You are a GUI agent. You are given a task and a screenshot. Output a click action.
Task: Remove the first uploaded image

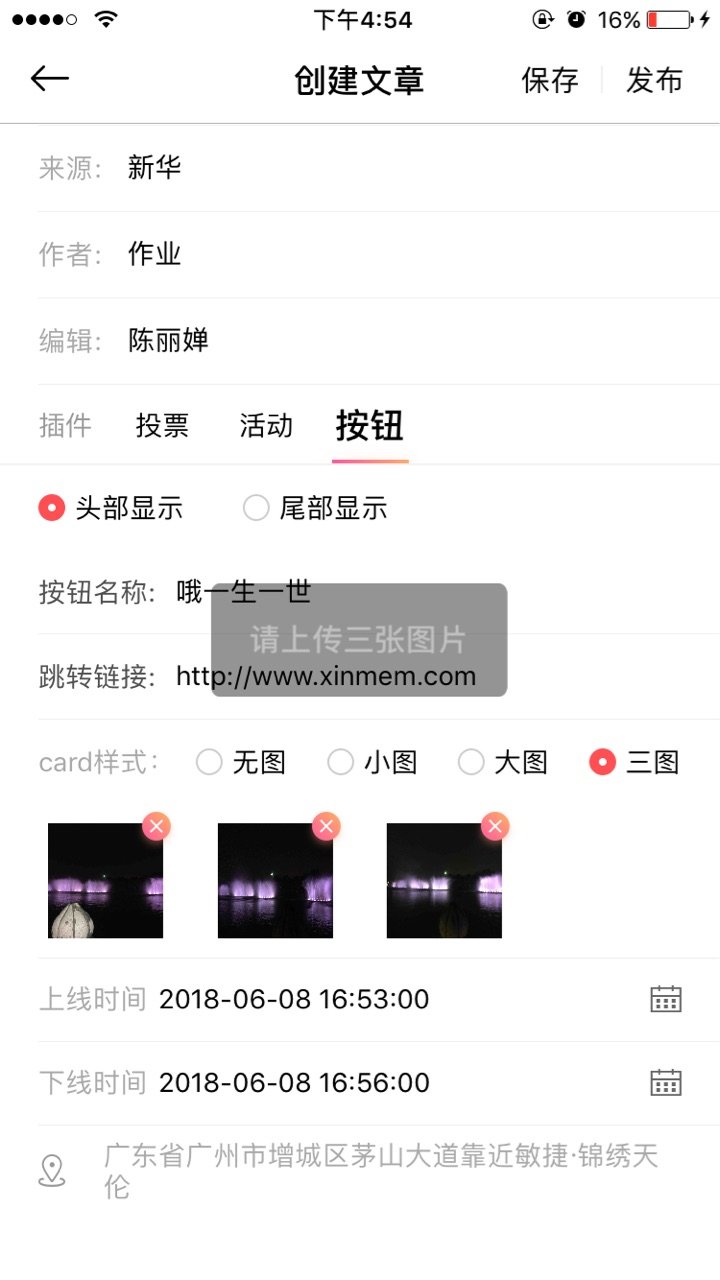156,826
